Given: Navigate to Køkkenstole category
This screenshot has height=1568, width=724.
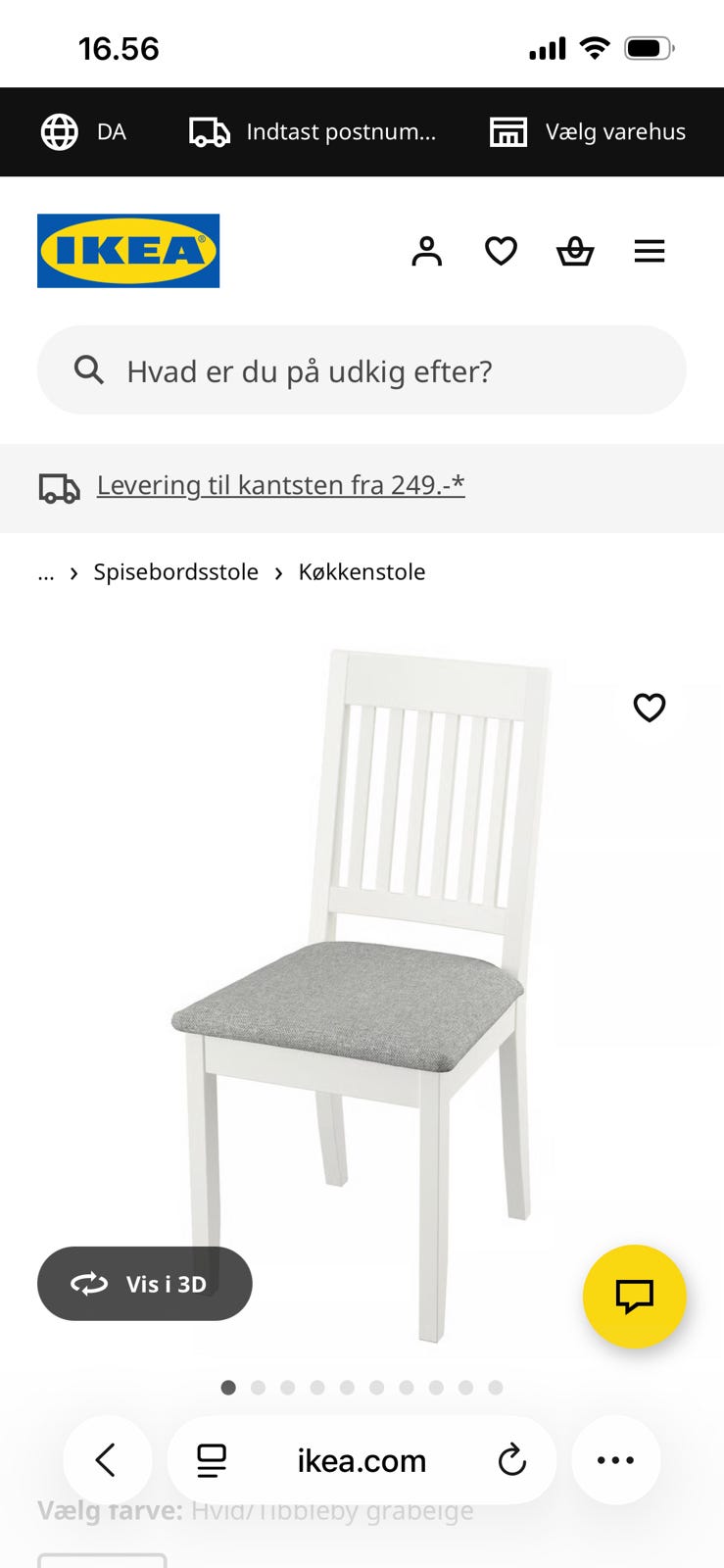Looking at the screenshot, I should (362, 571).
